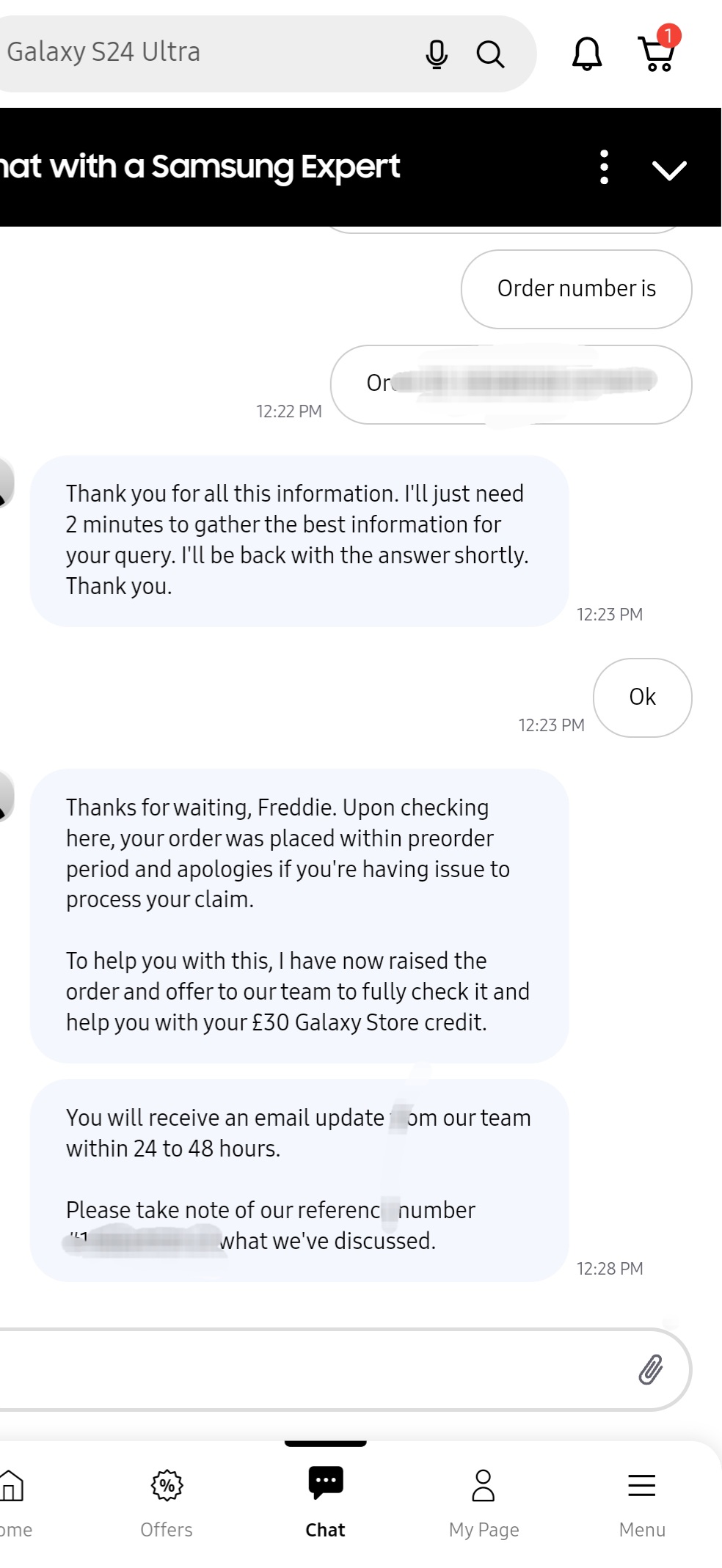
Task: Tap the red cart badge showing 1
Action: (x=670, y=33)
